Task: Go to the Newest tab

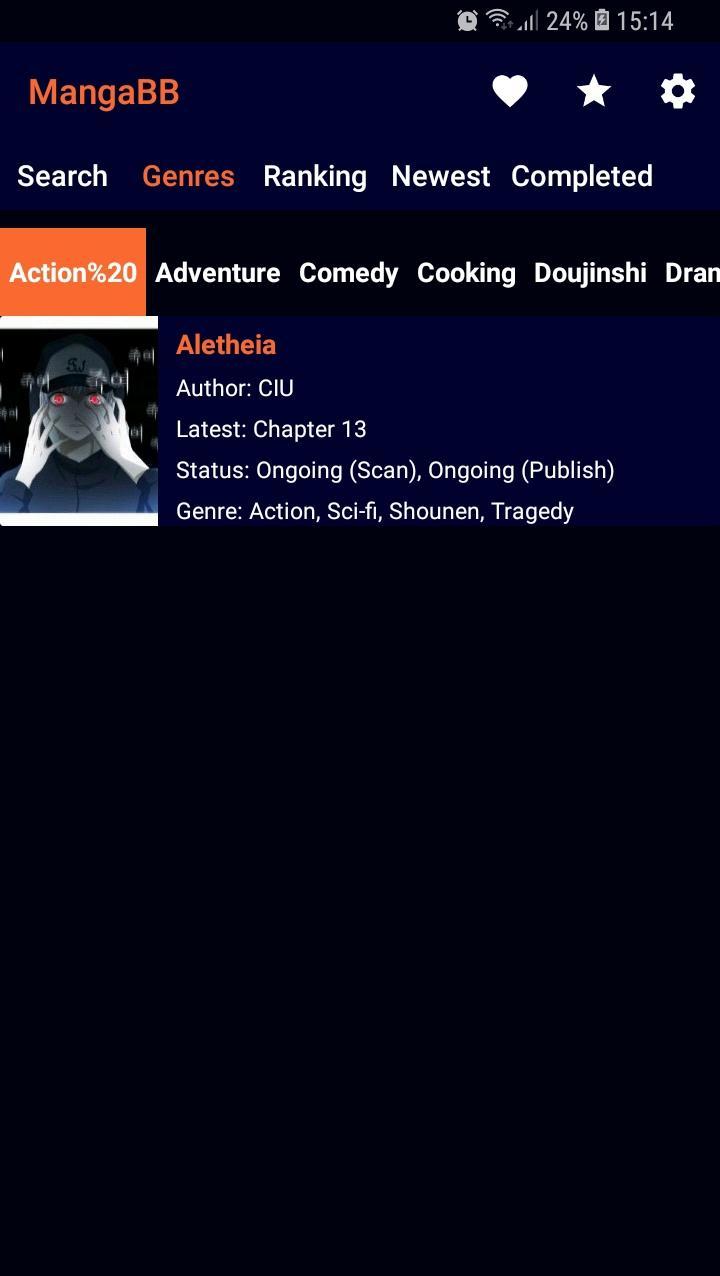Action: coord(440,176)
